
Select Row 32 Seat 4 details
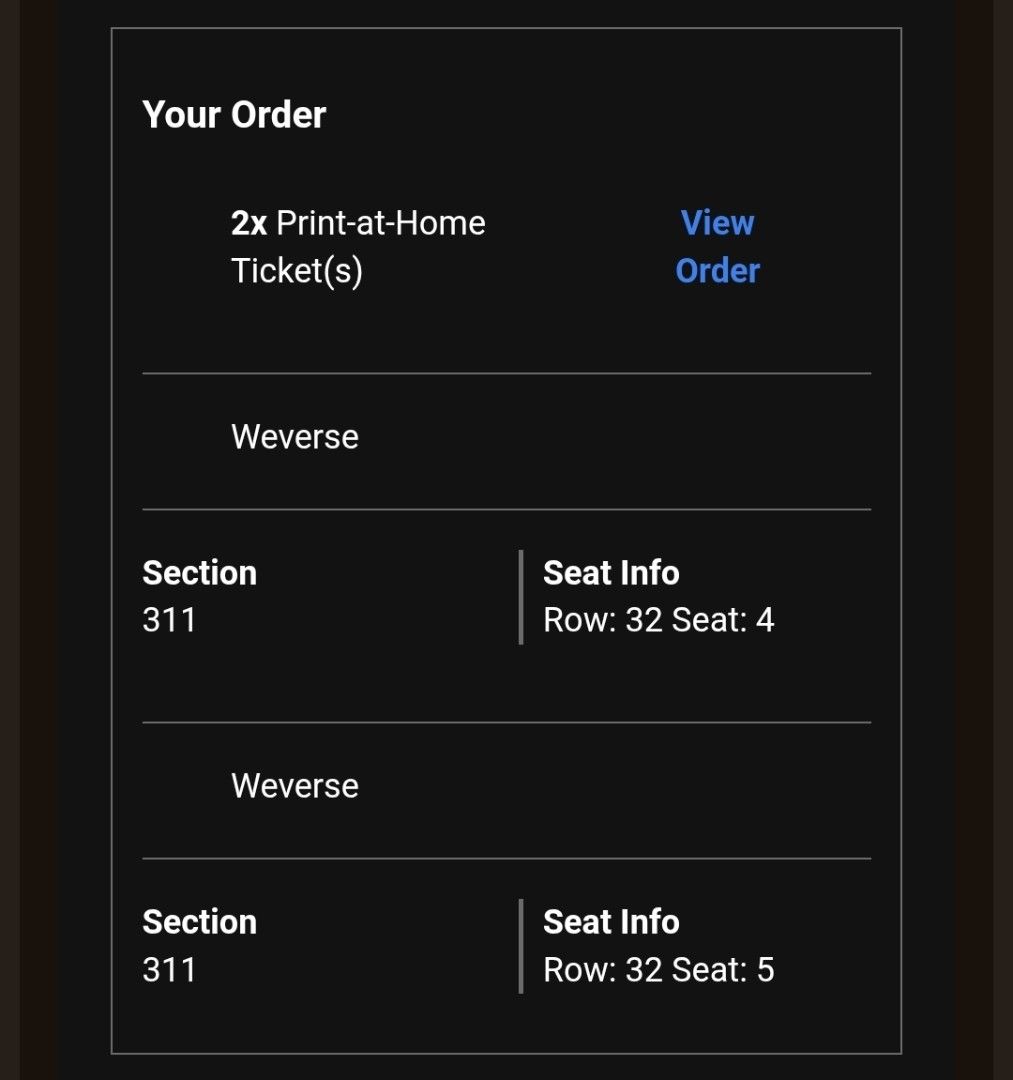pyautogui.click(x=662, y=620)
